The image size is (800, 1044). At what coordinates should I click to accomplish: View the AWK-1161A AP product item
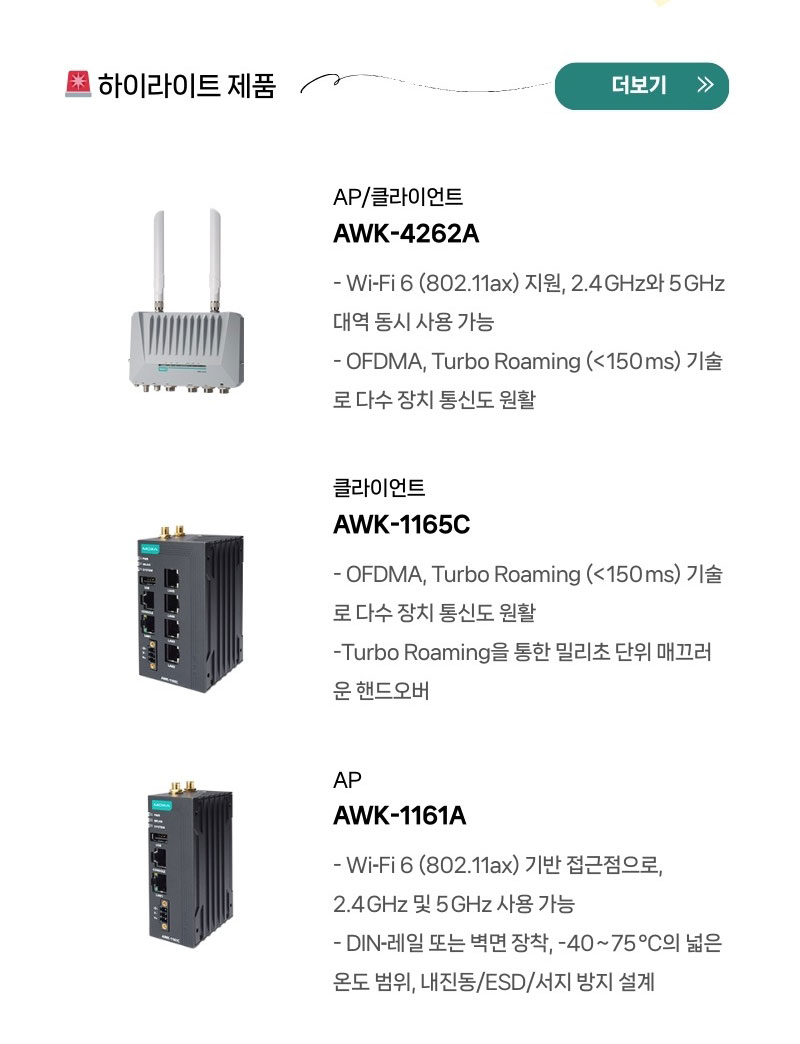399,816
